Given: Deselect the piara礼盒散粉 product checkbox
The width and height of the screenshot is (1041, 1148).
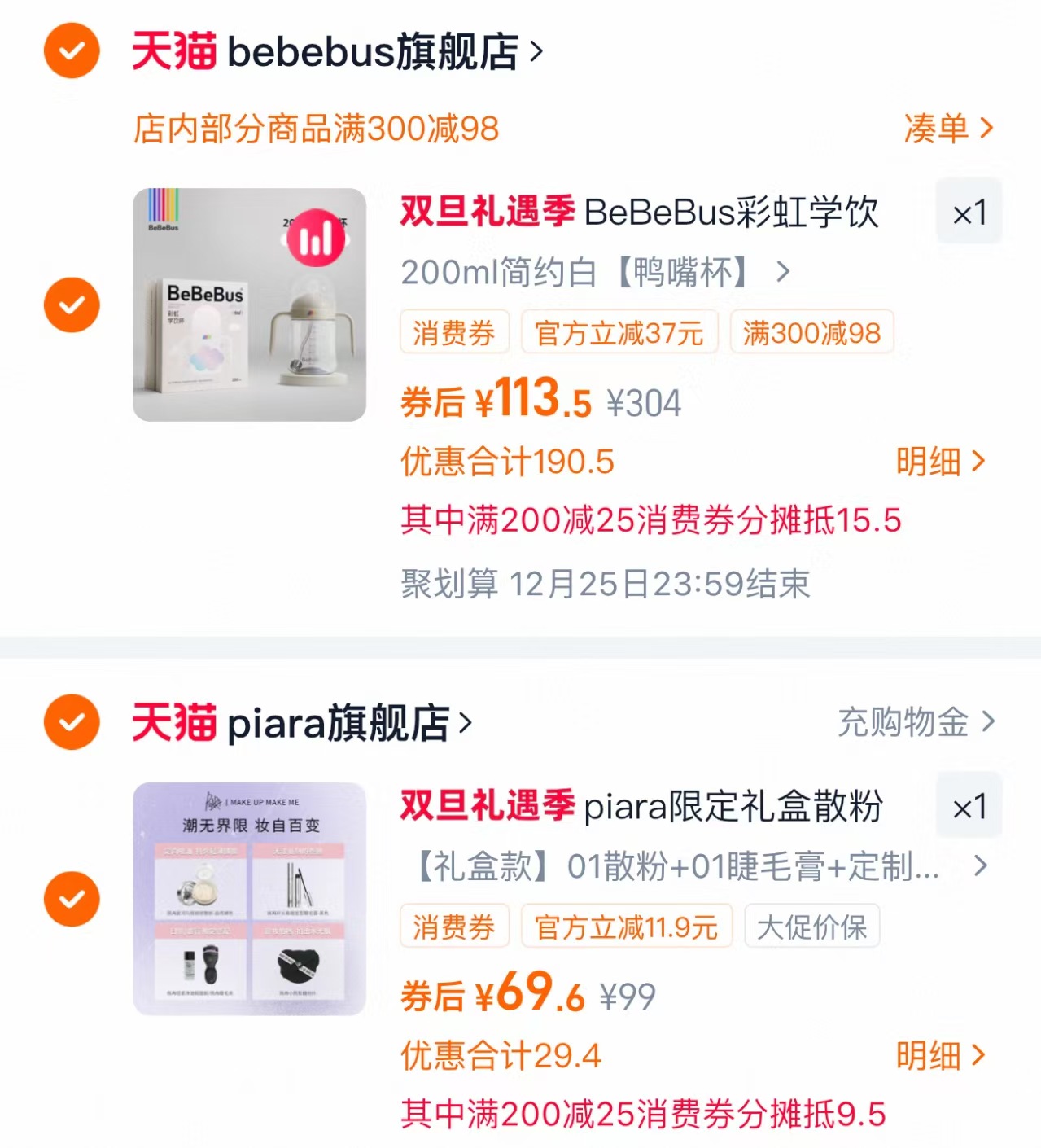Looking at the screenshot, I should (71, 897).
